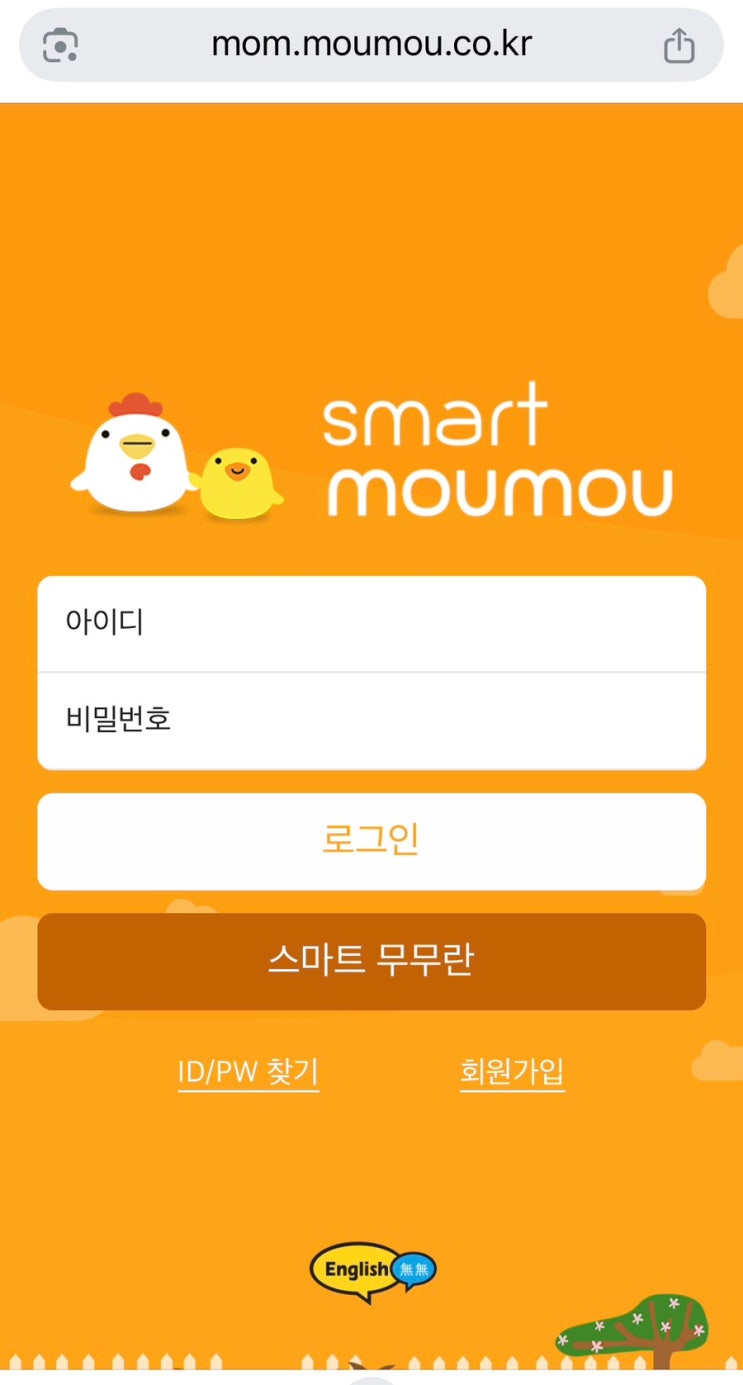This screenshot has height=1385, width=743.
Task: Open the ID/PW 찾기 link
Action: (x=248, y=1072)
